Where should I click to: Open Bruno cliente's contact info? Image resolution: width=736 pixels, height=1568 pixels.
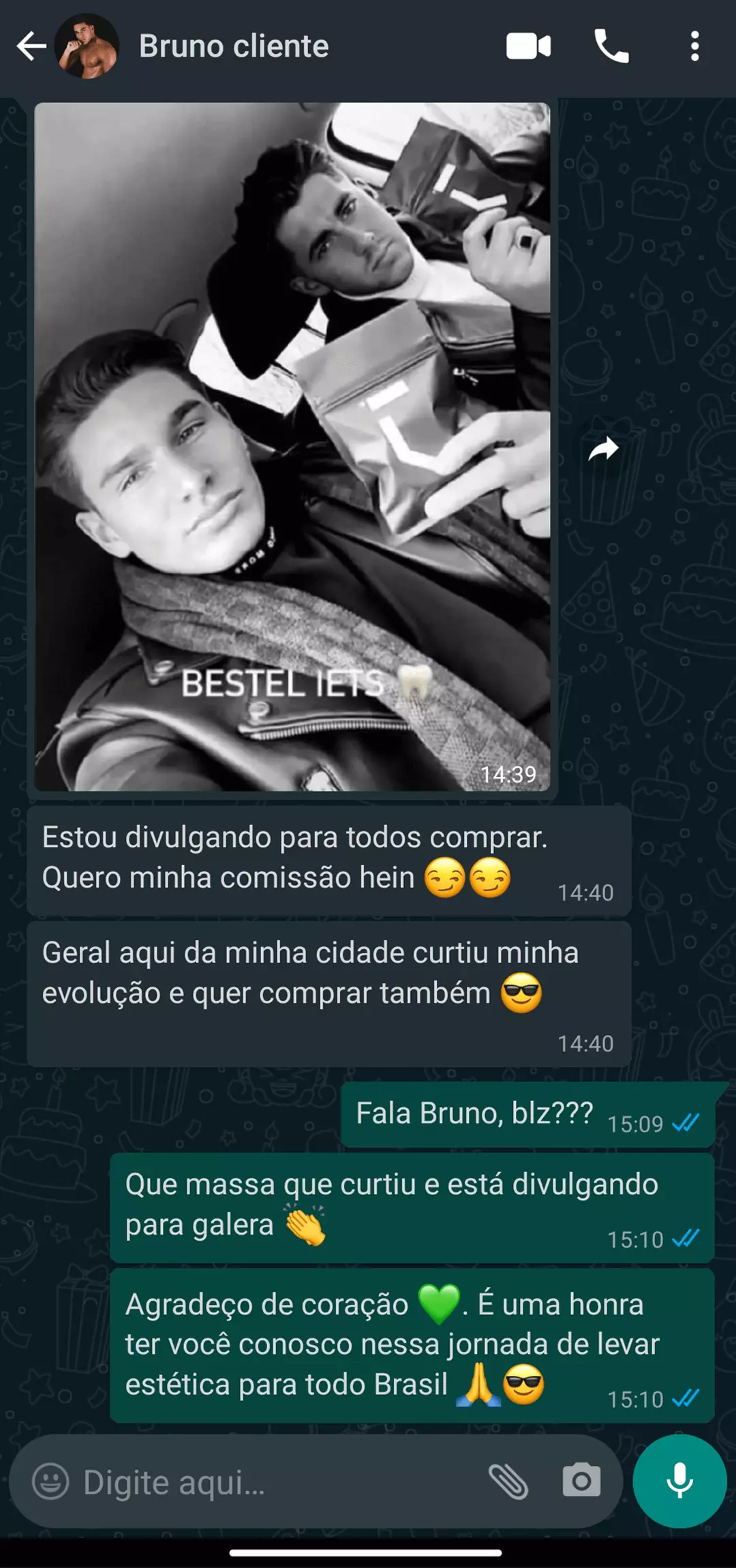(233, 46)
